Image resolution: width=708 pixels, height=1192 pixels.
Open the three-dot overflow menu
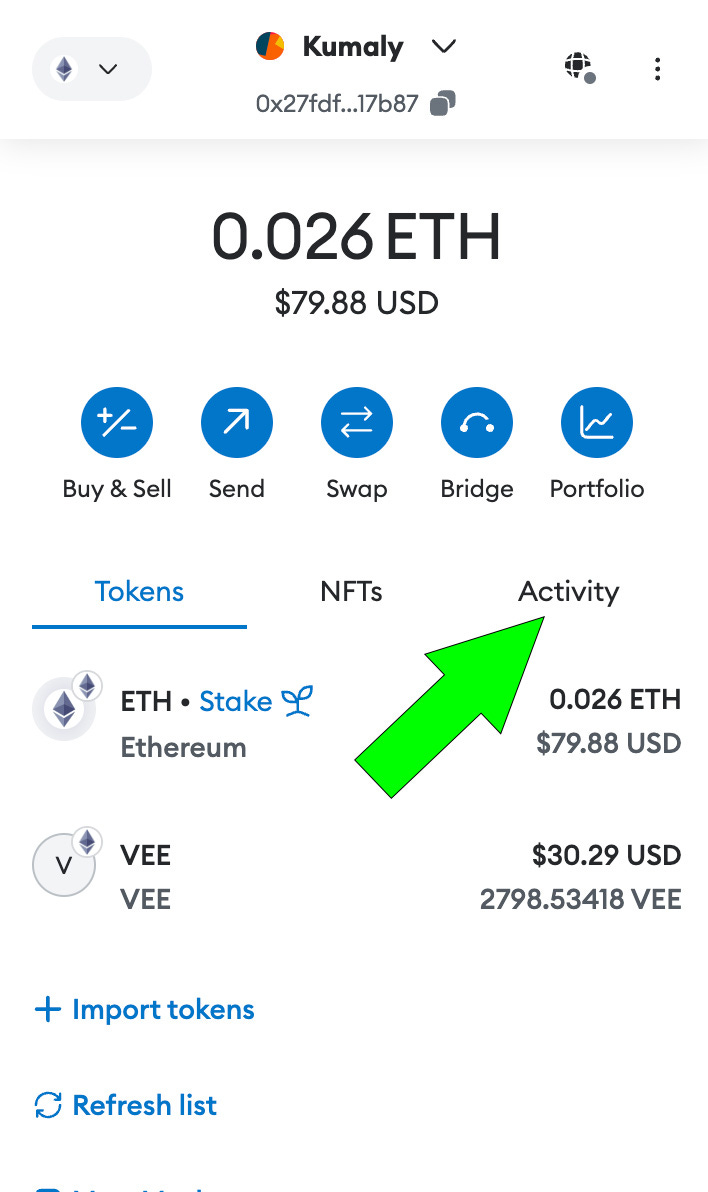click(x=657, y=69)
